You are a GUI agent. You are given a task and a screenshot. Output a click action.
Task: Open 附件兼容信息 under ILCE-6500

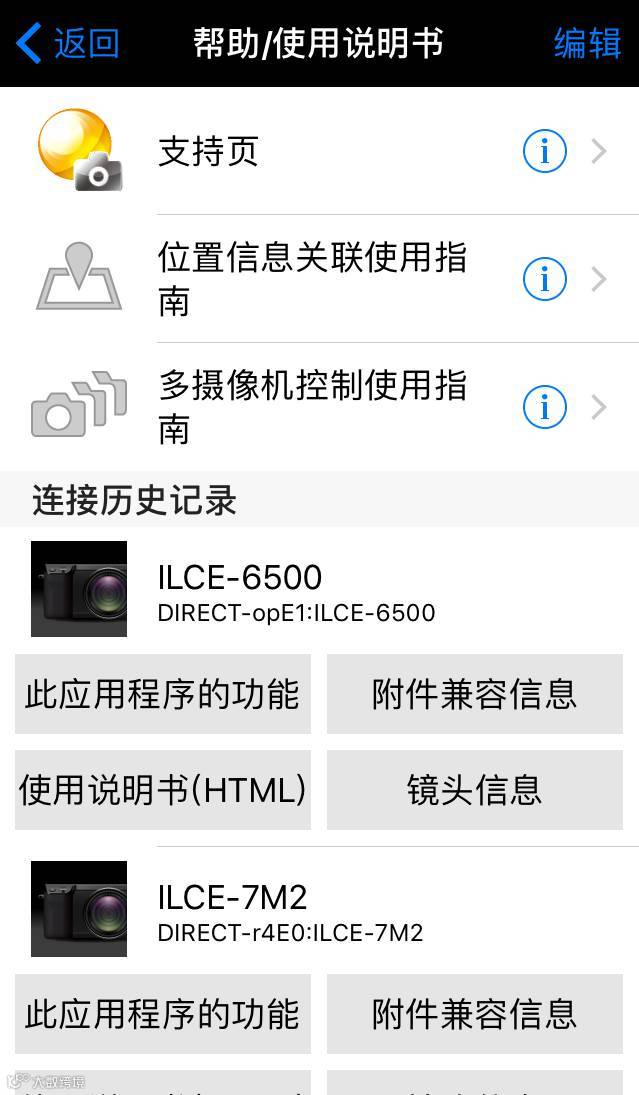(475, 694)
